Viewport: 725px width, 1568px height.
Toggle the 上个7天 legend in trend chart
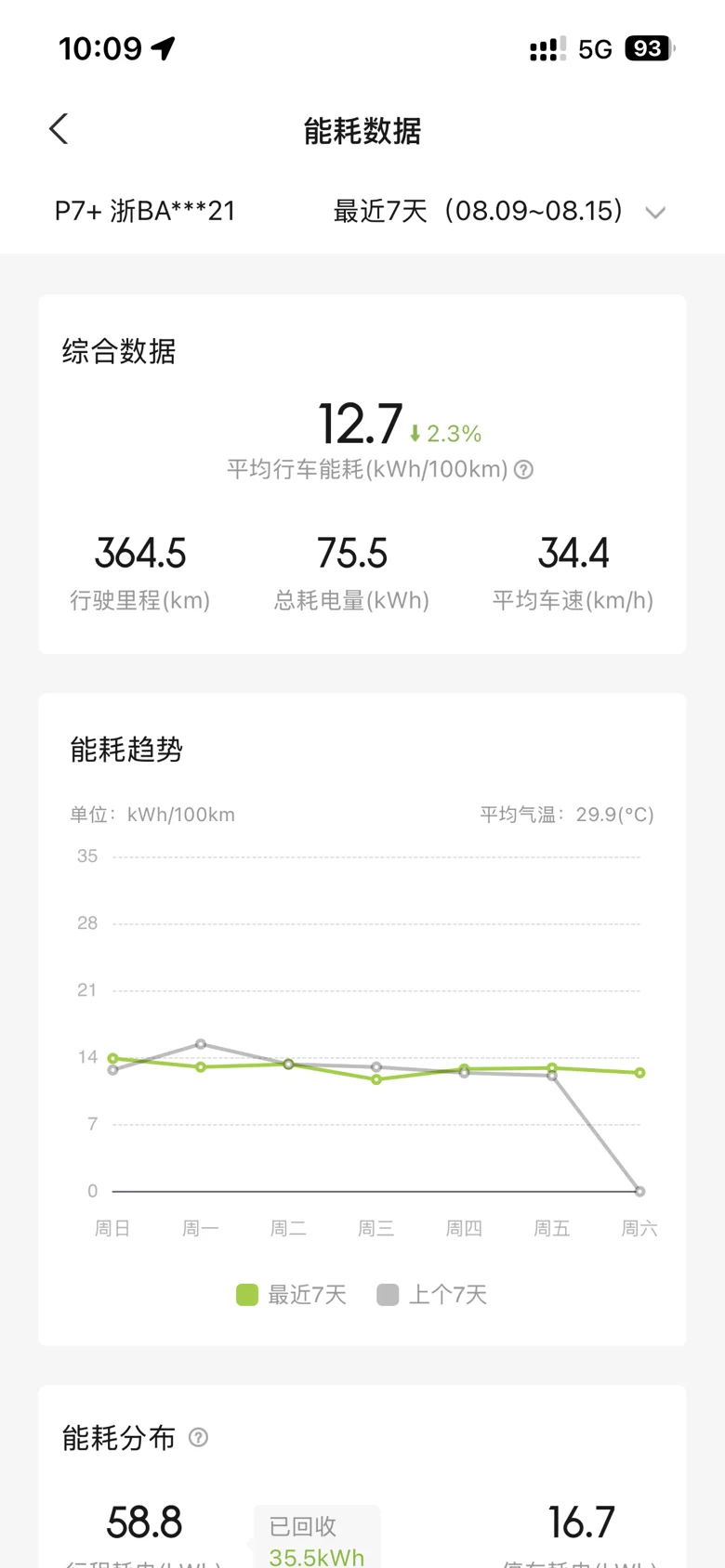(x=432, y=1295)
